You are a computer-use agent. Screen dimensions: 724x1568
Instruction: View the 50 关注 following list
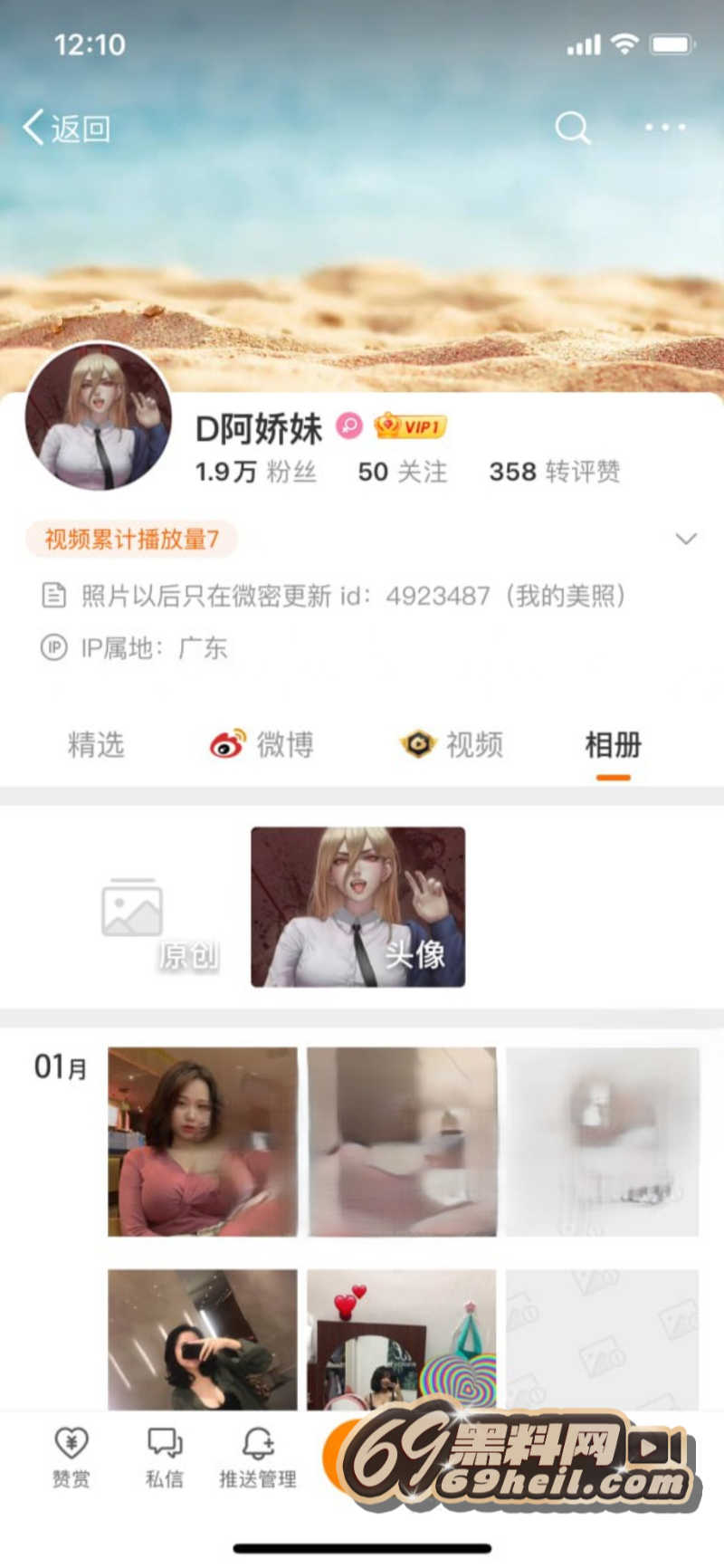point(402,472)
